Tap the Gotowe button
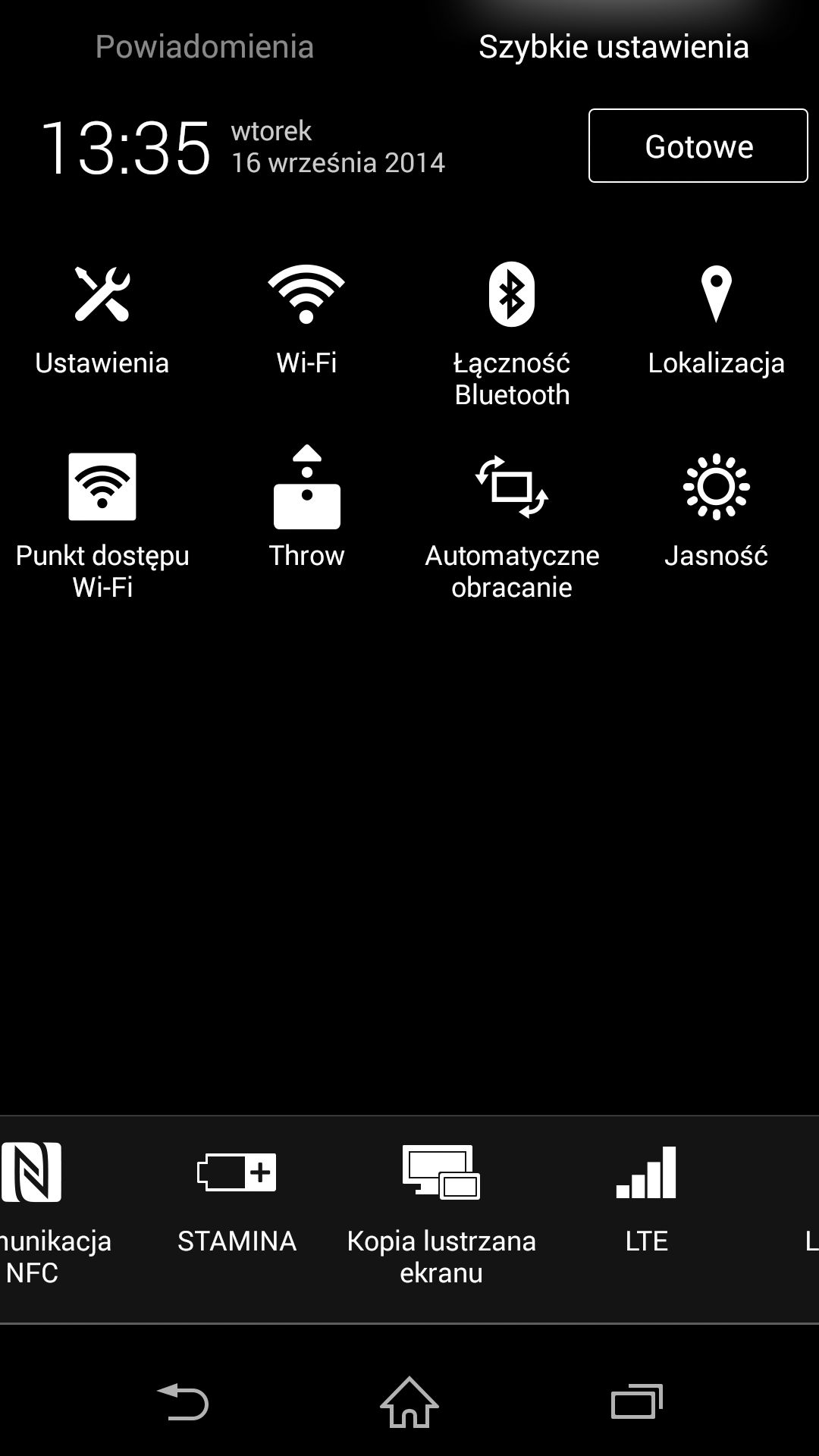 698,146
